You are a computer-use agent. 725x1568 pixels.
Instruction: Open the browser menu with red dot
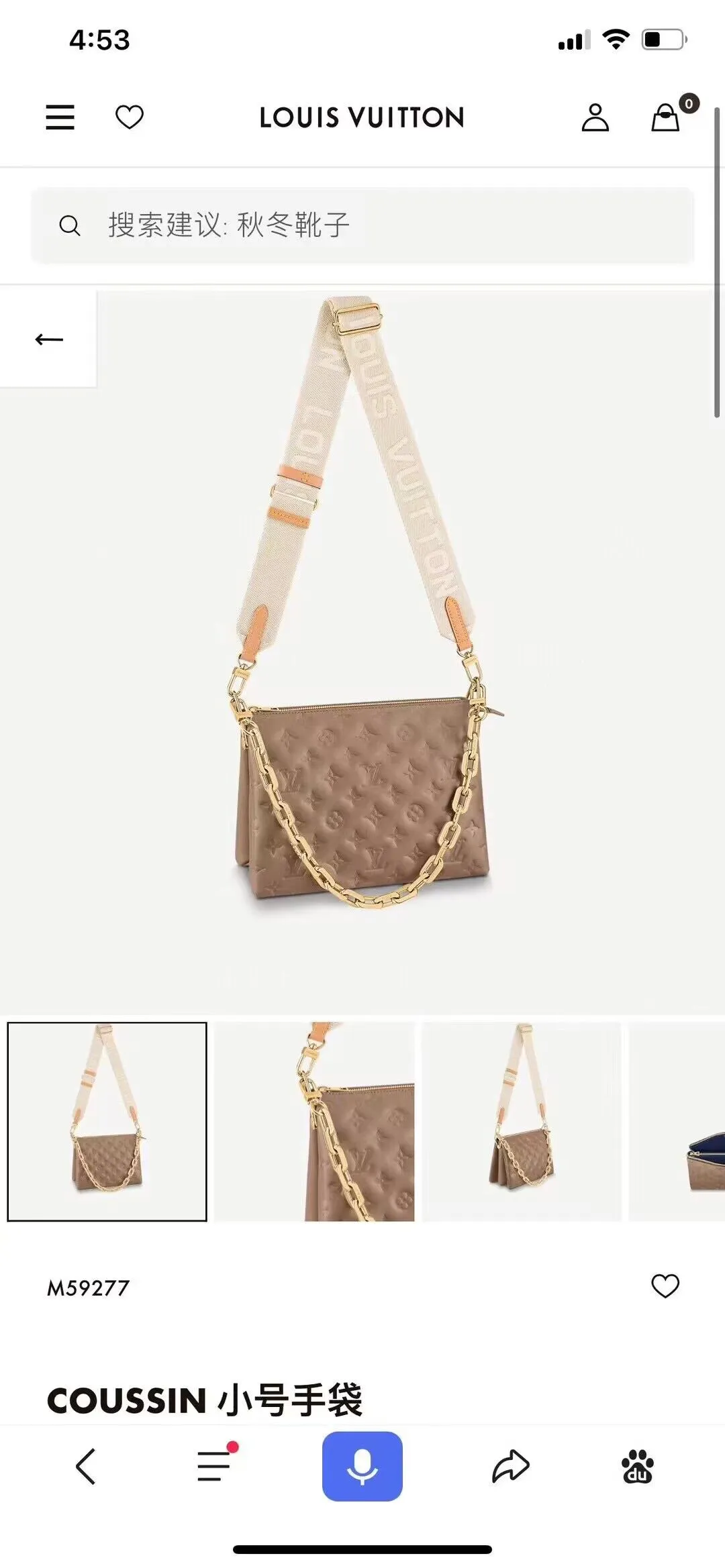pos(215,1466)
